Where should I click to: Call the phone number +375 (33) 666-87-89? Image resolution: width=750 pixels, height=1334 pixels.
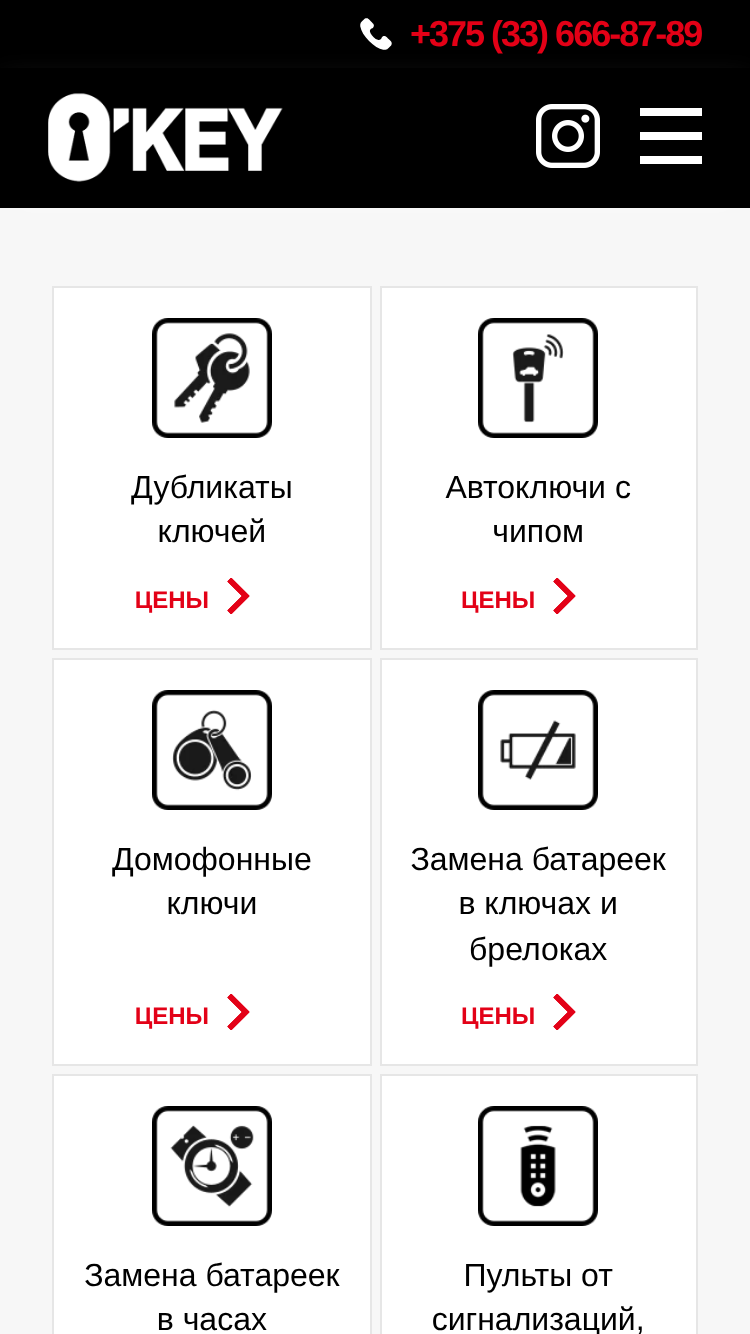(x=556, y=35)
